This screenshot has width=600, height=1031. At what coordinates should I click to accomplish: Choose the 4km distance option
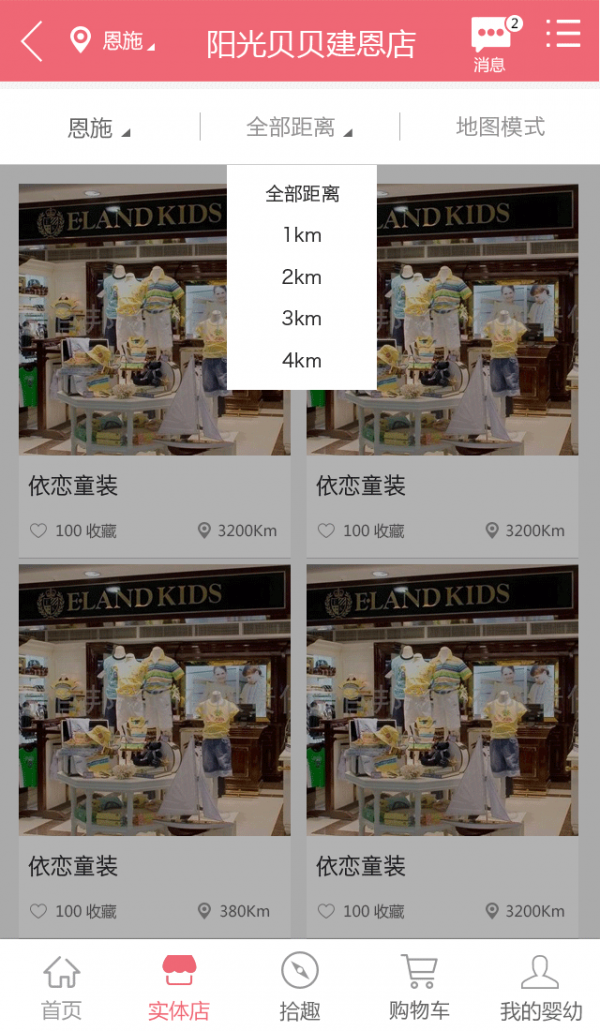pyautogui.click(x=302, y=361)
